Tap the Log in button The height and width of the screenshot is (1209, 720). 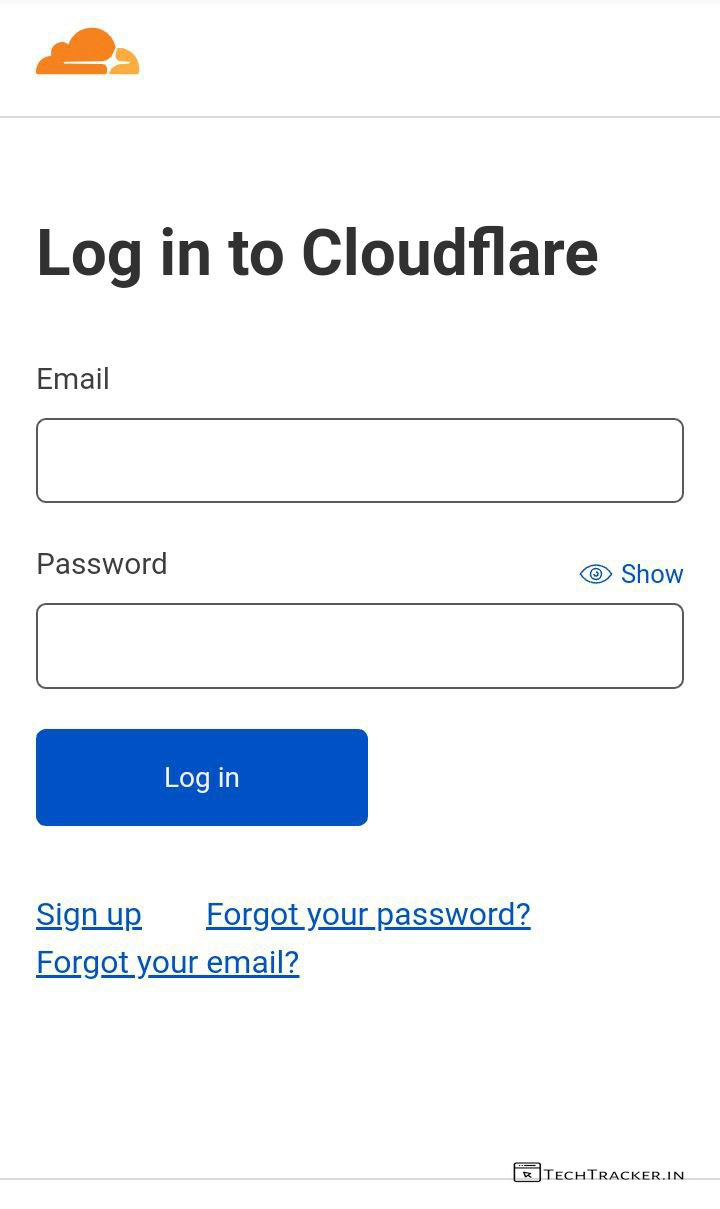pyautogui.click(x=202, y=777)
